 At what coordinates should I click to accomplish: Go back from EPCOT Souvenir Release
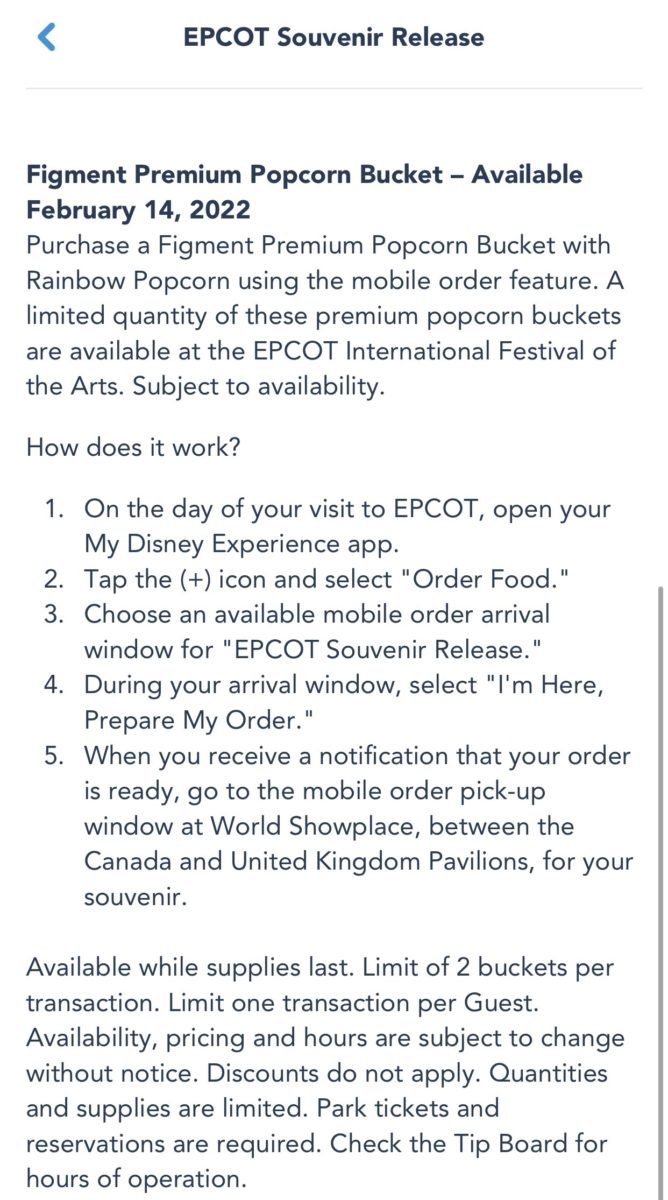[47, 38]
